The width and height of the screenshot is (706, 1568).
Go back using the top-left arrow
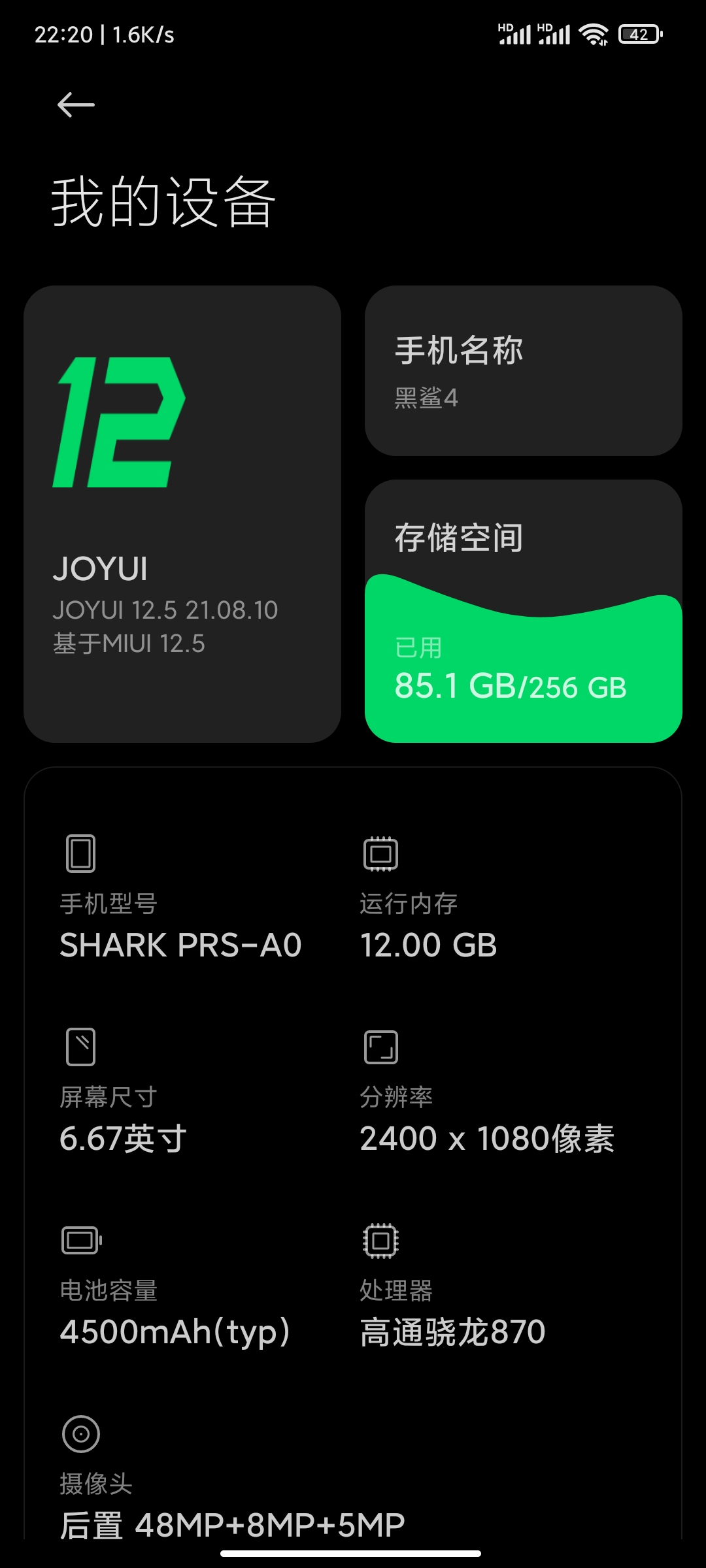point(76,105)
